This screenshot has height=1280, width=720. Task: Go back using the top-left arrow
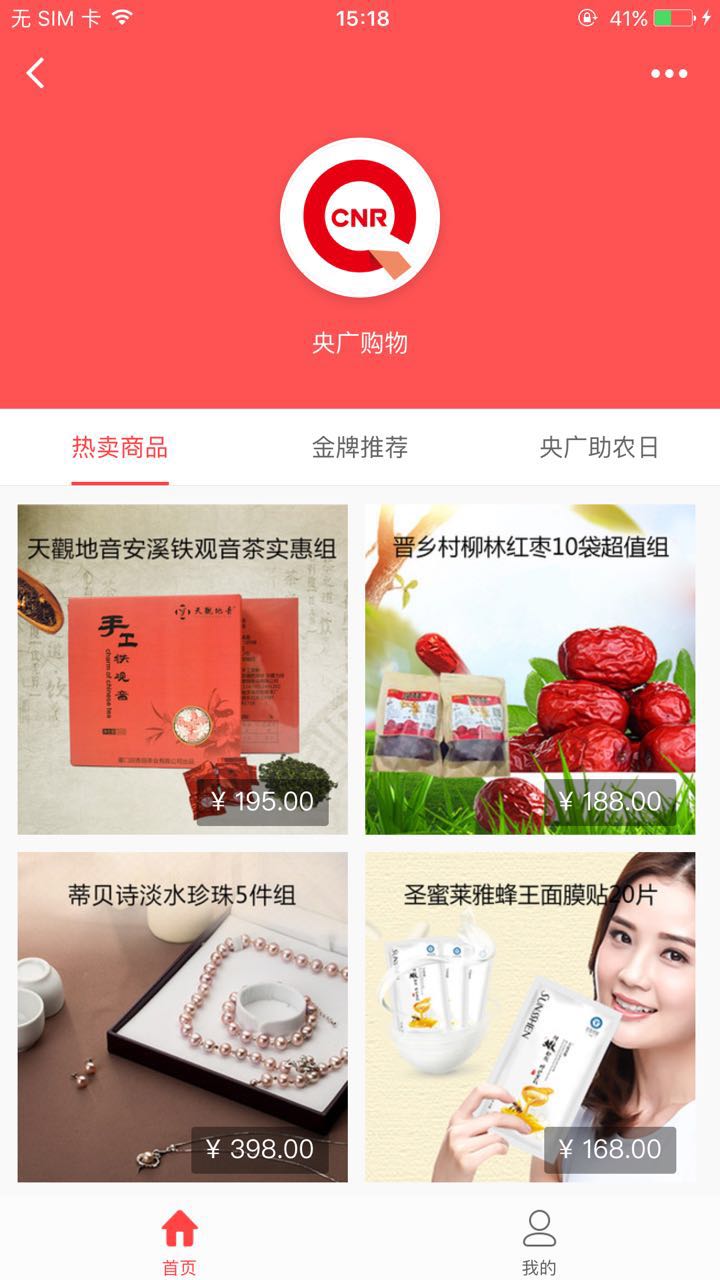pyautogui.click(x=36, y=73)
